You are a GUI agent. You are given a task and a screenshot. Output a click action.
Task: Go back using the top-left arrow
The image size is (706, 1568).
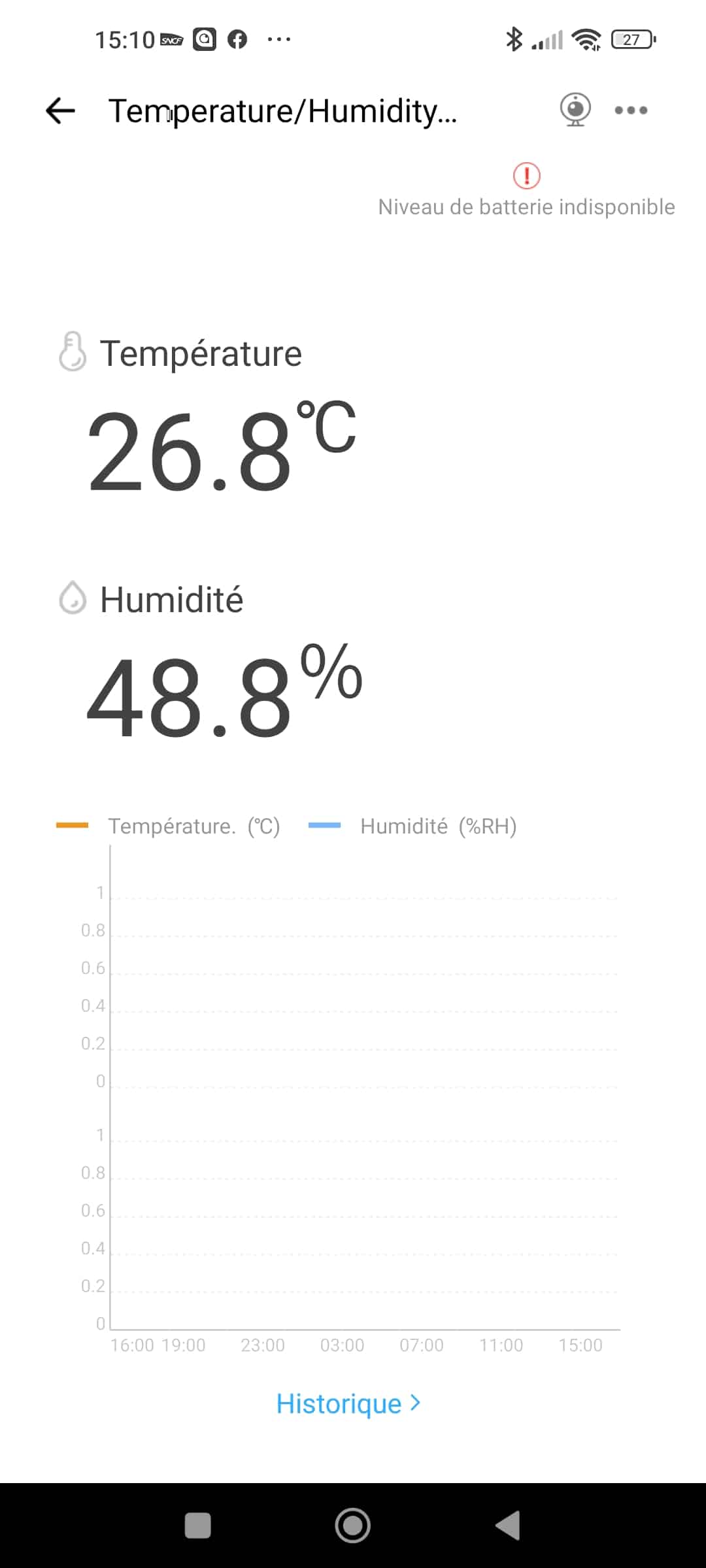click(x=60, y=110)
